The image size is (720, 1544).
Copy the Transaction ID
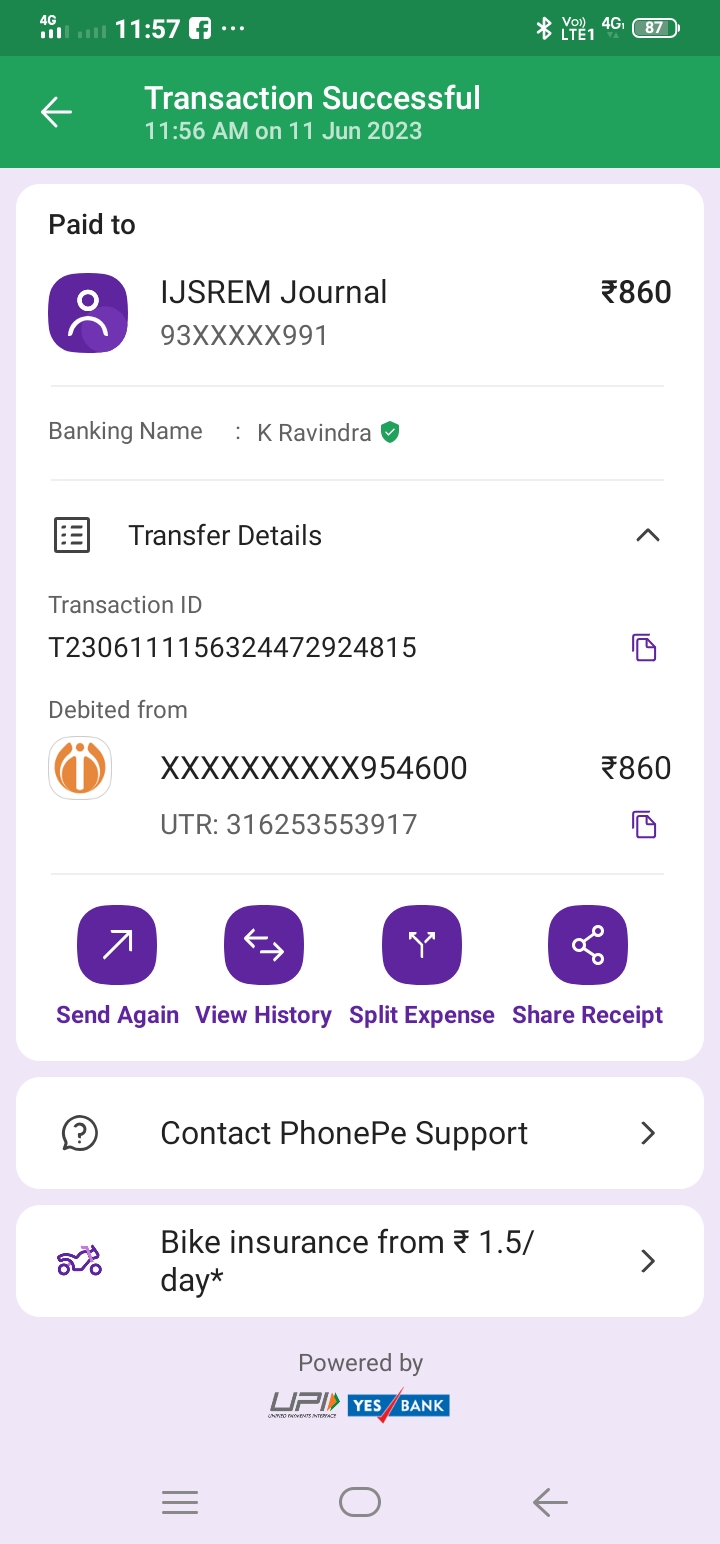click(x=644, y=648)
